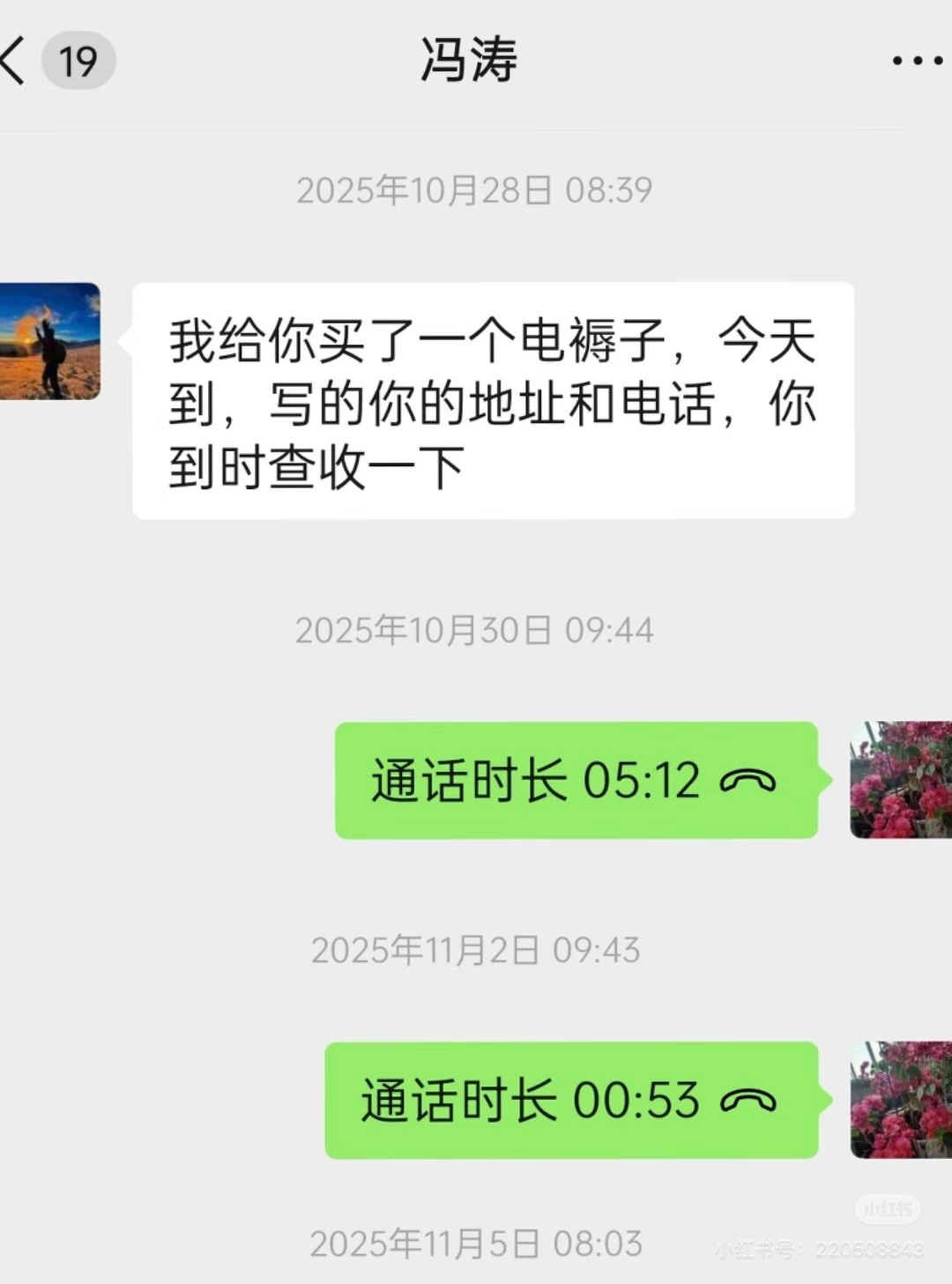View 冯涛's profile from the sunset avatar
Viewport: 952px width, 1284px height.
click(x=49, y=341)
